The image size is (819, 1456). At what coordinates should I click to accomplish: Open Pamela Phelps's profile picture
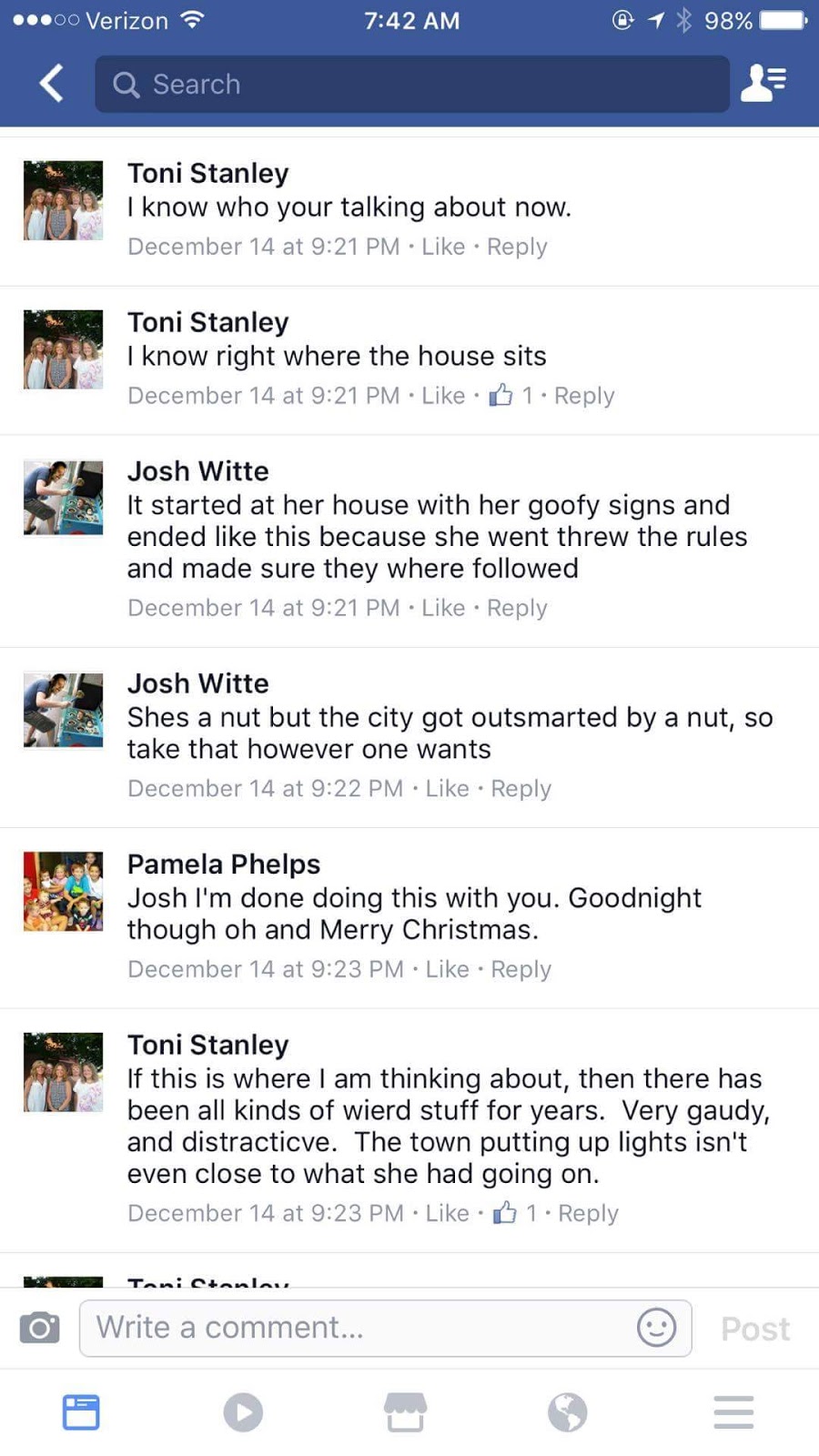tap(63, 891)
